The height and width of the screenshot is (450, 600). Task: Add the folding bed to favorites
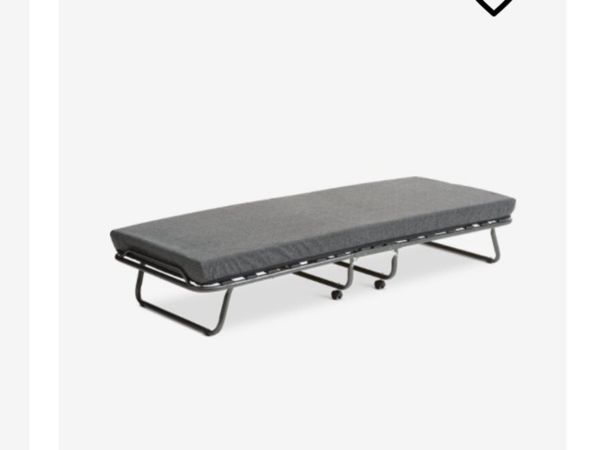(x=494, y=5)
